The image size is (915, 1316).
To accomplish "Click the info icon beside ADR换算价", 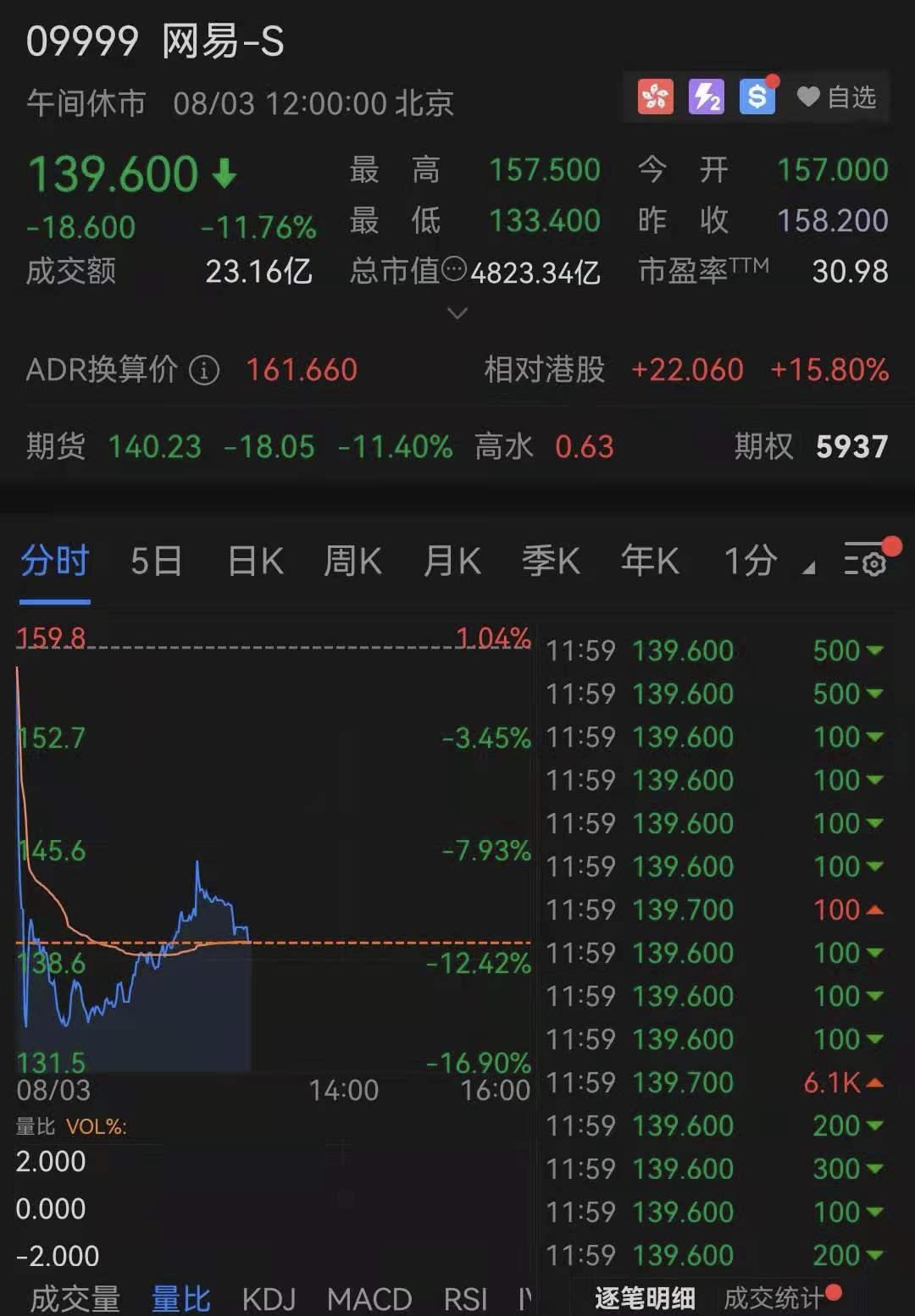I will [203, 371].
